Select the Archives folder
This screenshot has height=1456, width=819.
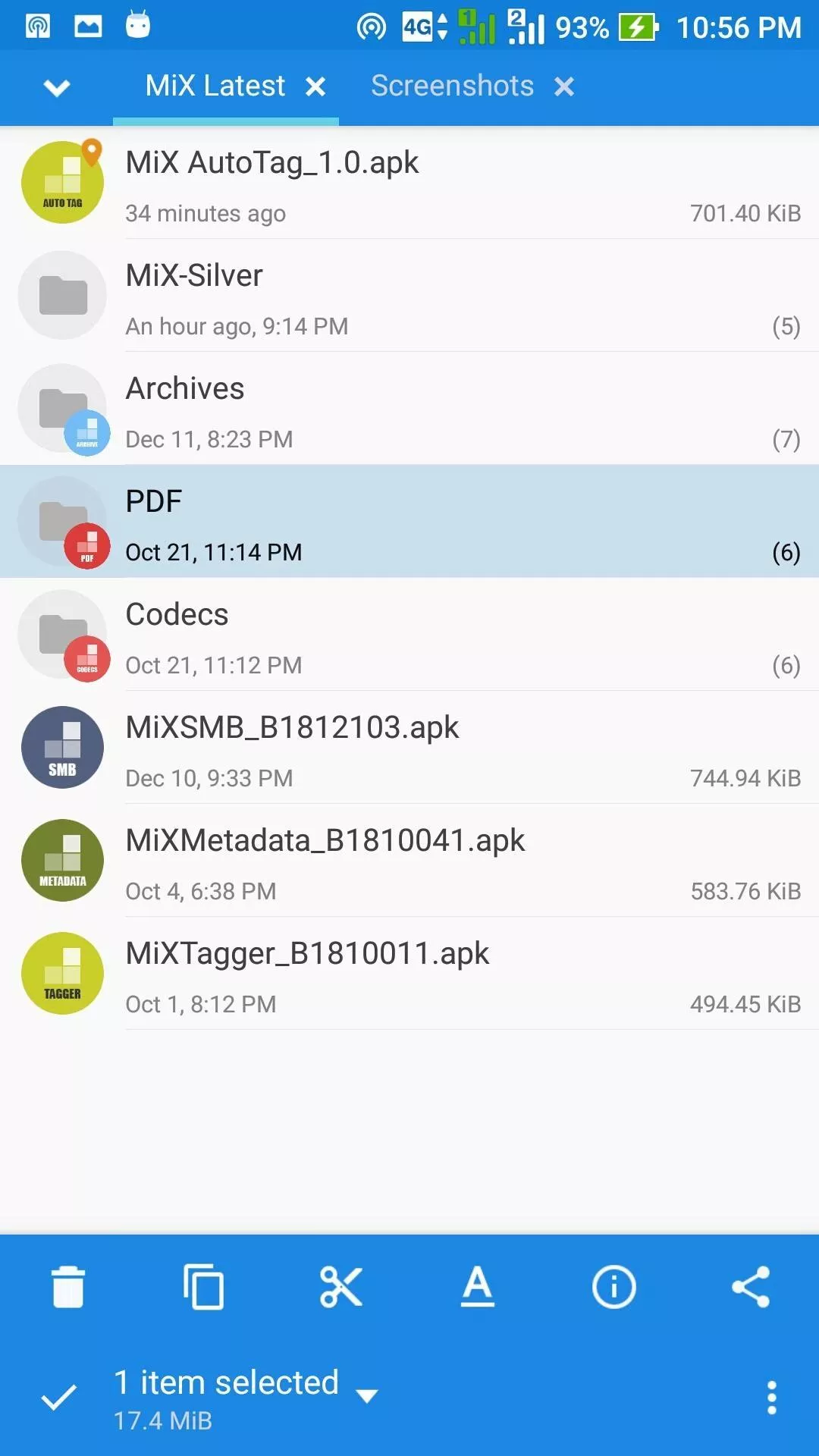(409, 409)
